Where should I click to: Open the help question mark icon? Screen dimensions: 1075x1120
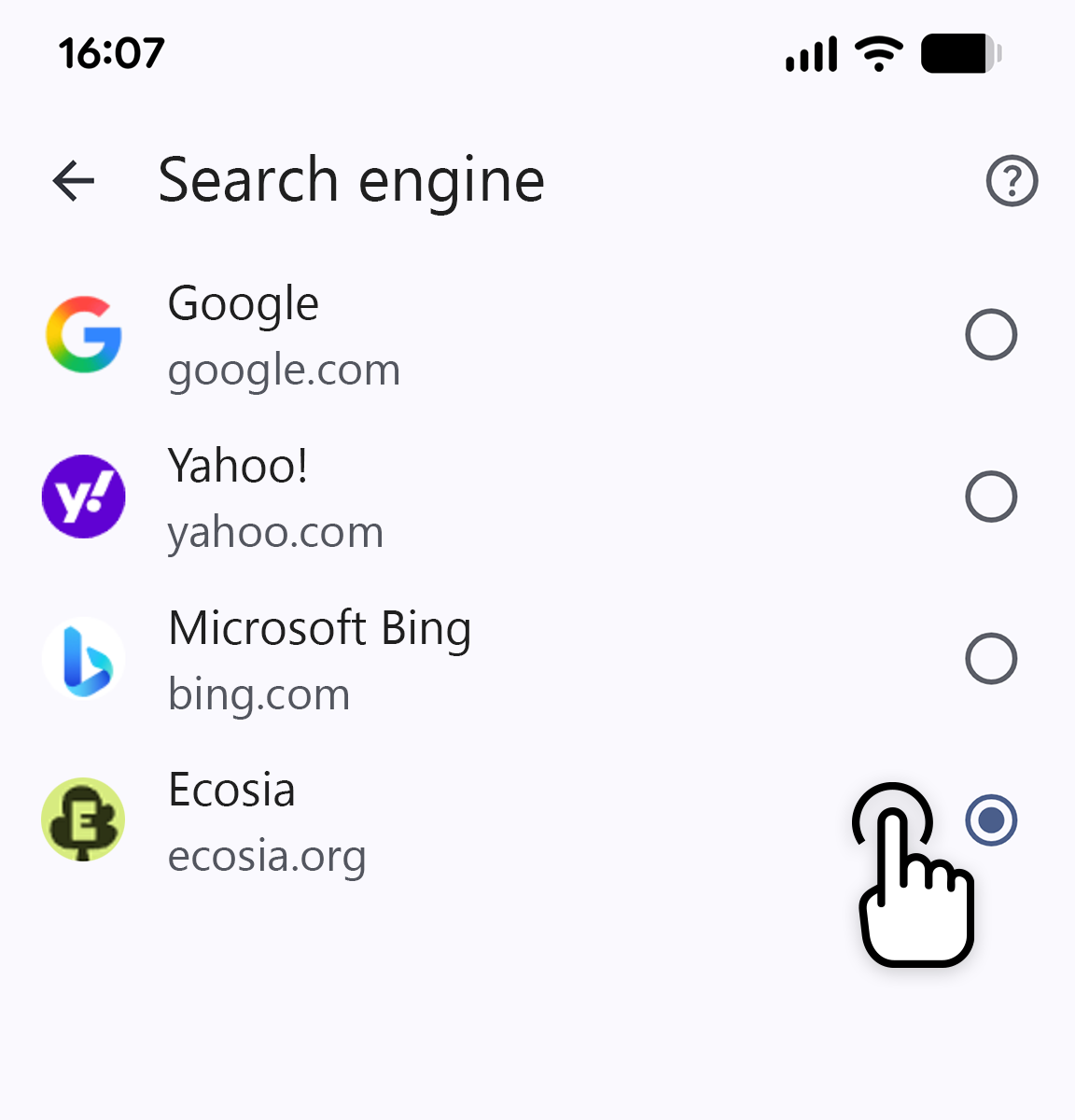(1012, 180)
